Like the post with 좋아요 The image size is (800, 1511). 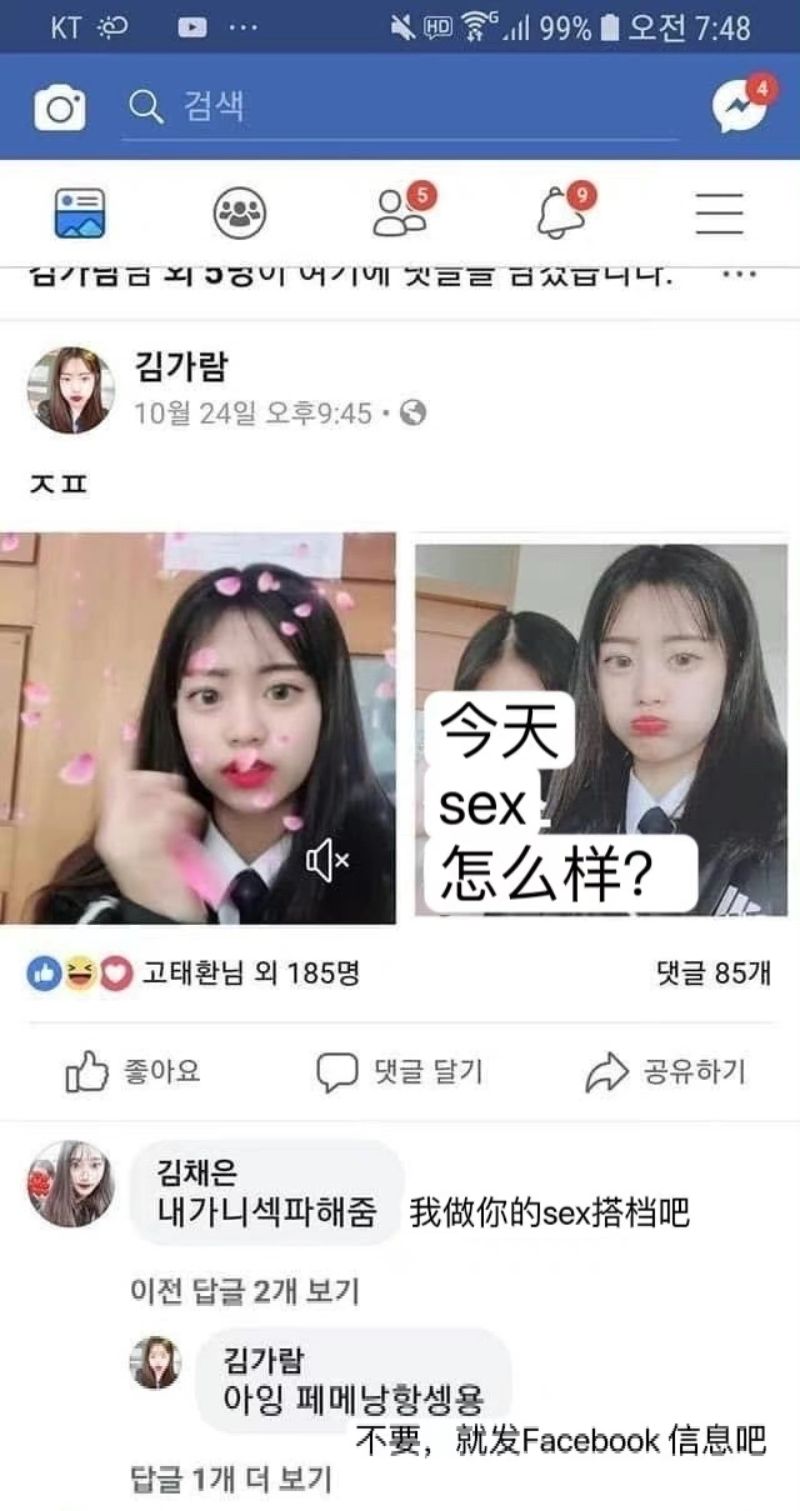click(133, 1073)
